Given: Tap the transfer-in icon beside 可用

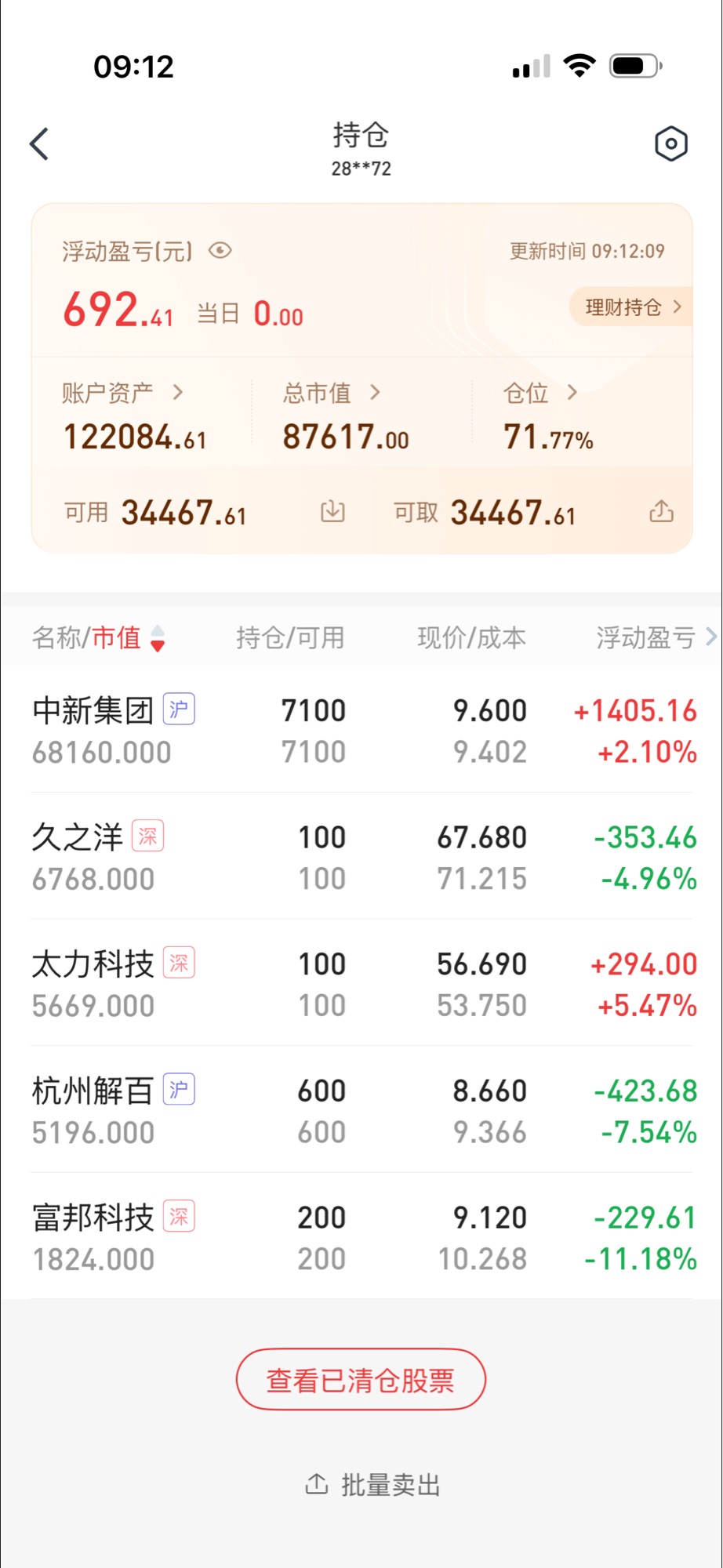Looking at the screenshot, I should coord(332,512).
